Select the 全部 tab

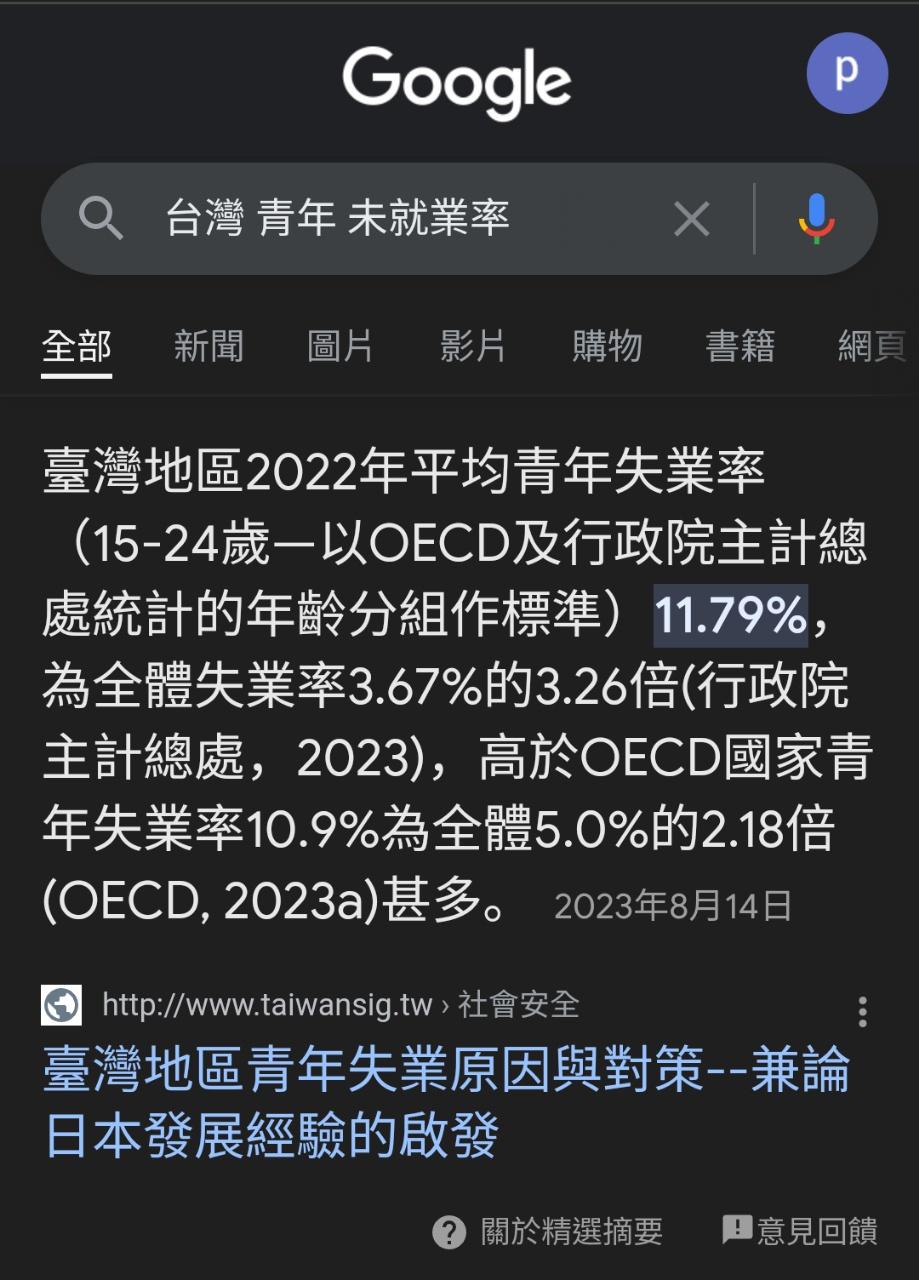(x=76, y=346)
